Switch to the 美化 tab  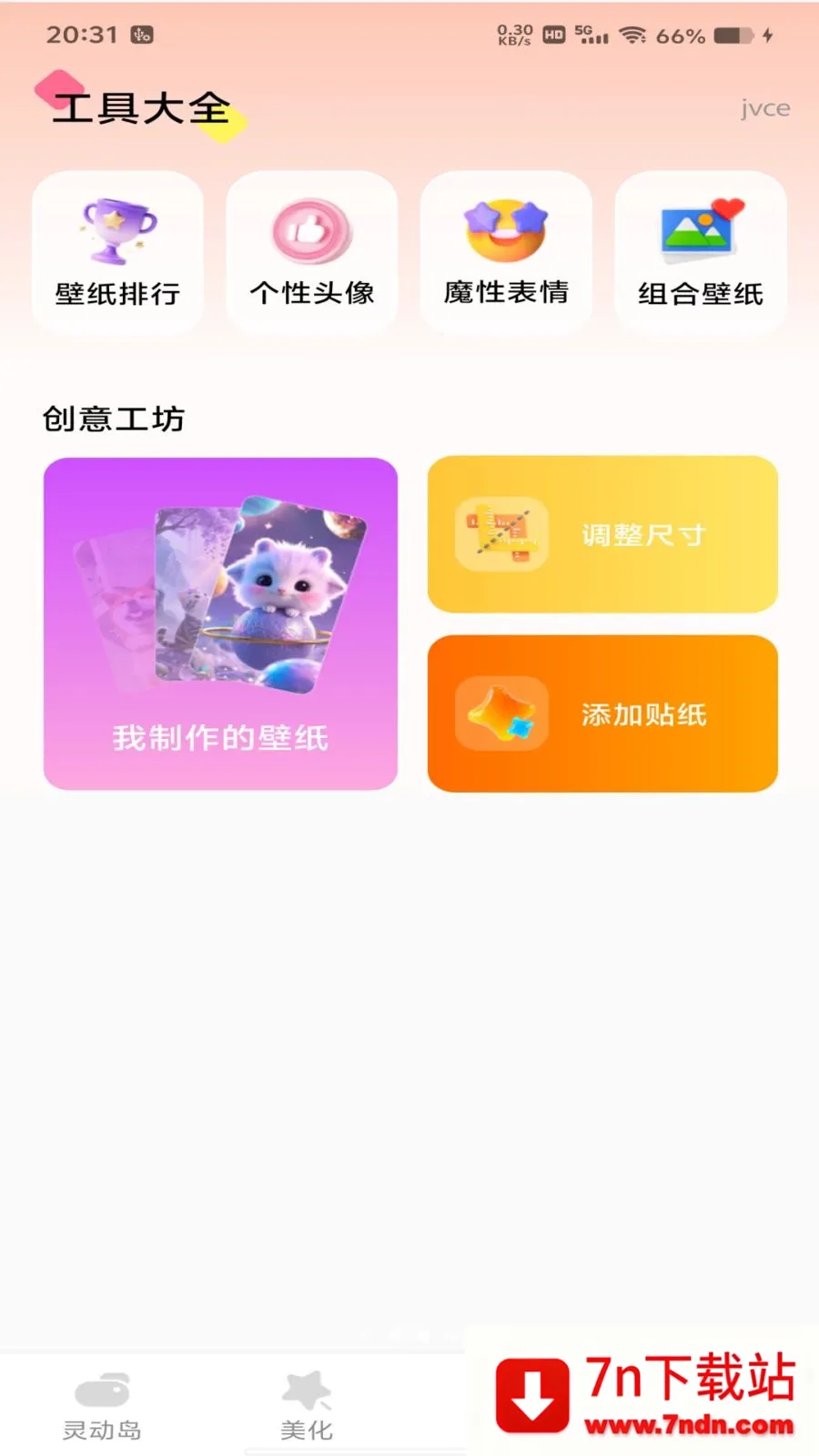pos(306,1406)
